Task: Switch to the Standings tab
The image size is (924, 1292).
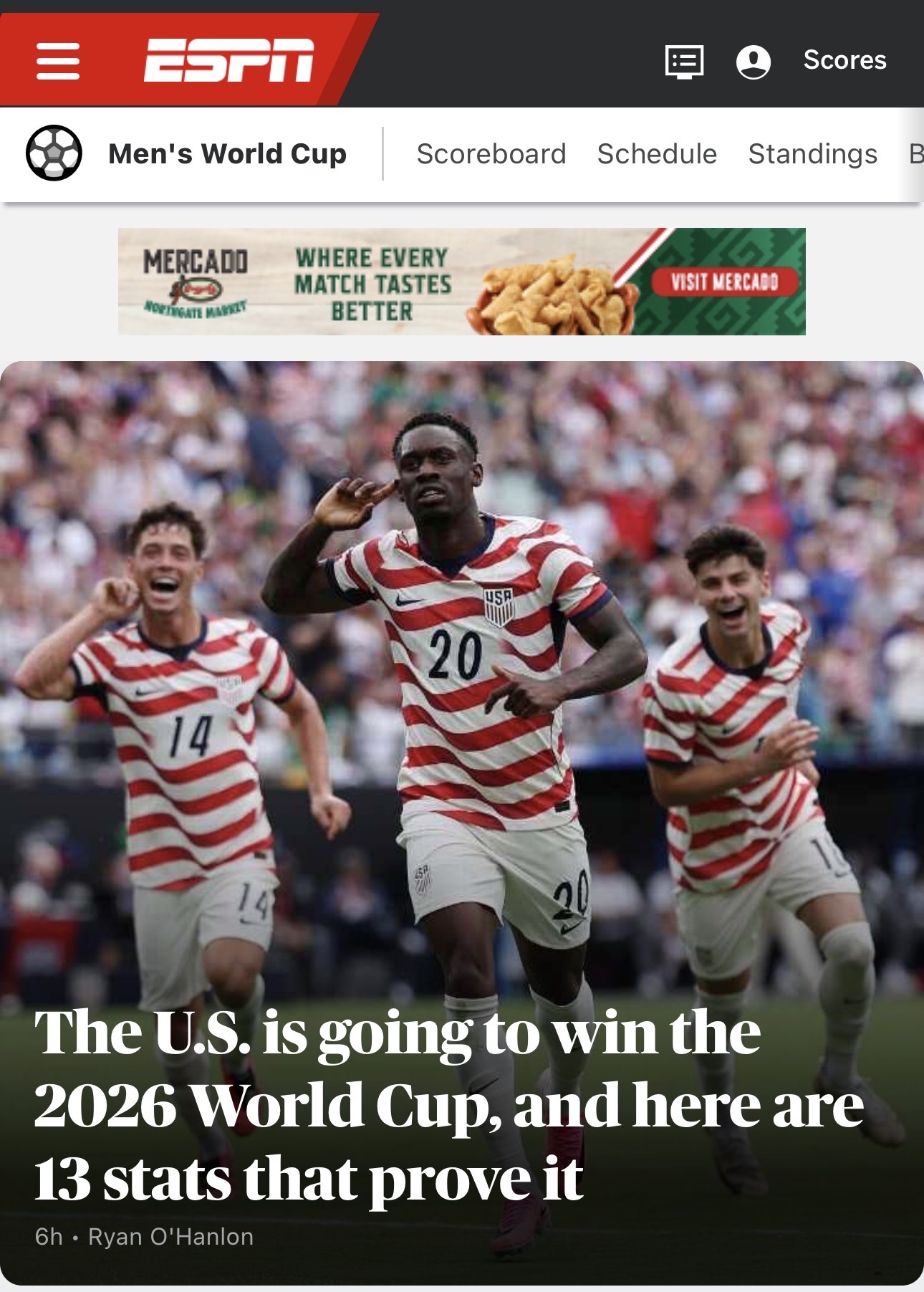Action: tap(812, 154)
